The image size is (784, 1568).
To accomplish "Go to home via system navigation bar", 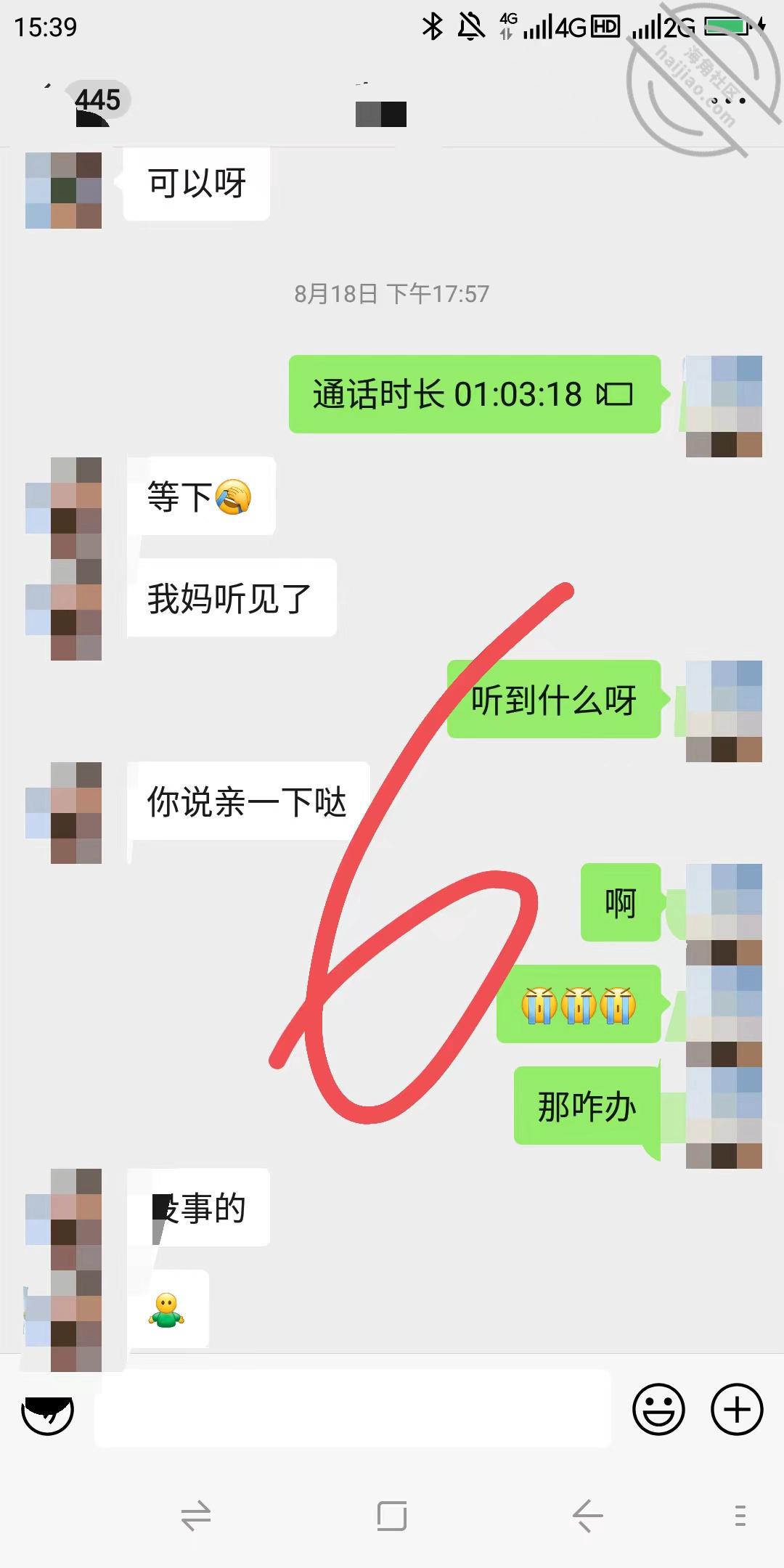I will pos(392,1516).
